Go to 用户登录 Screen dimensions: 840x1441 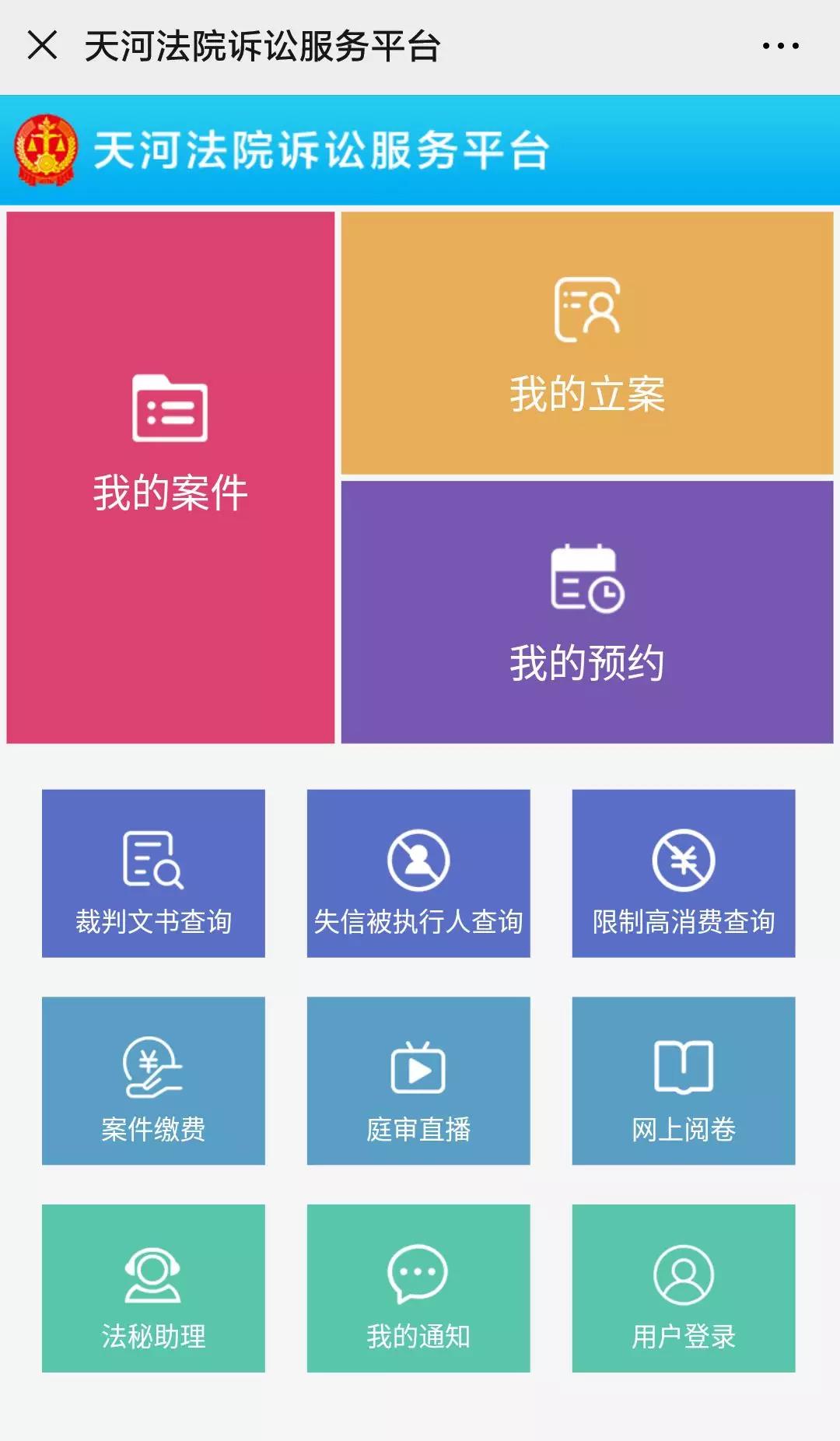(x=684, y=1288)
